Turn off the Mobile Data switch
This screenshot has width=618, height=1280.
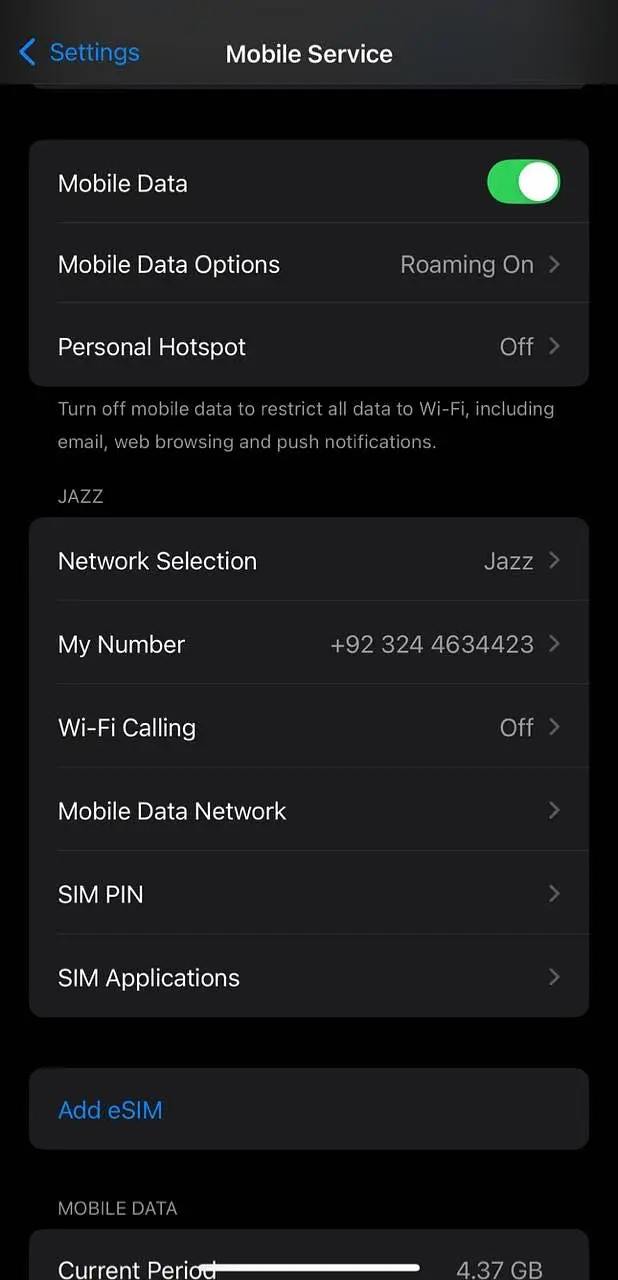(523, 183)
